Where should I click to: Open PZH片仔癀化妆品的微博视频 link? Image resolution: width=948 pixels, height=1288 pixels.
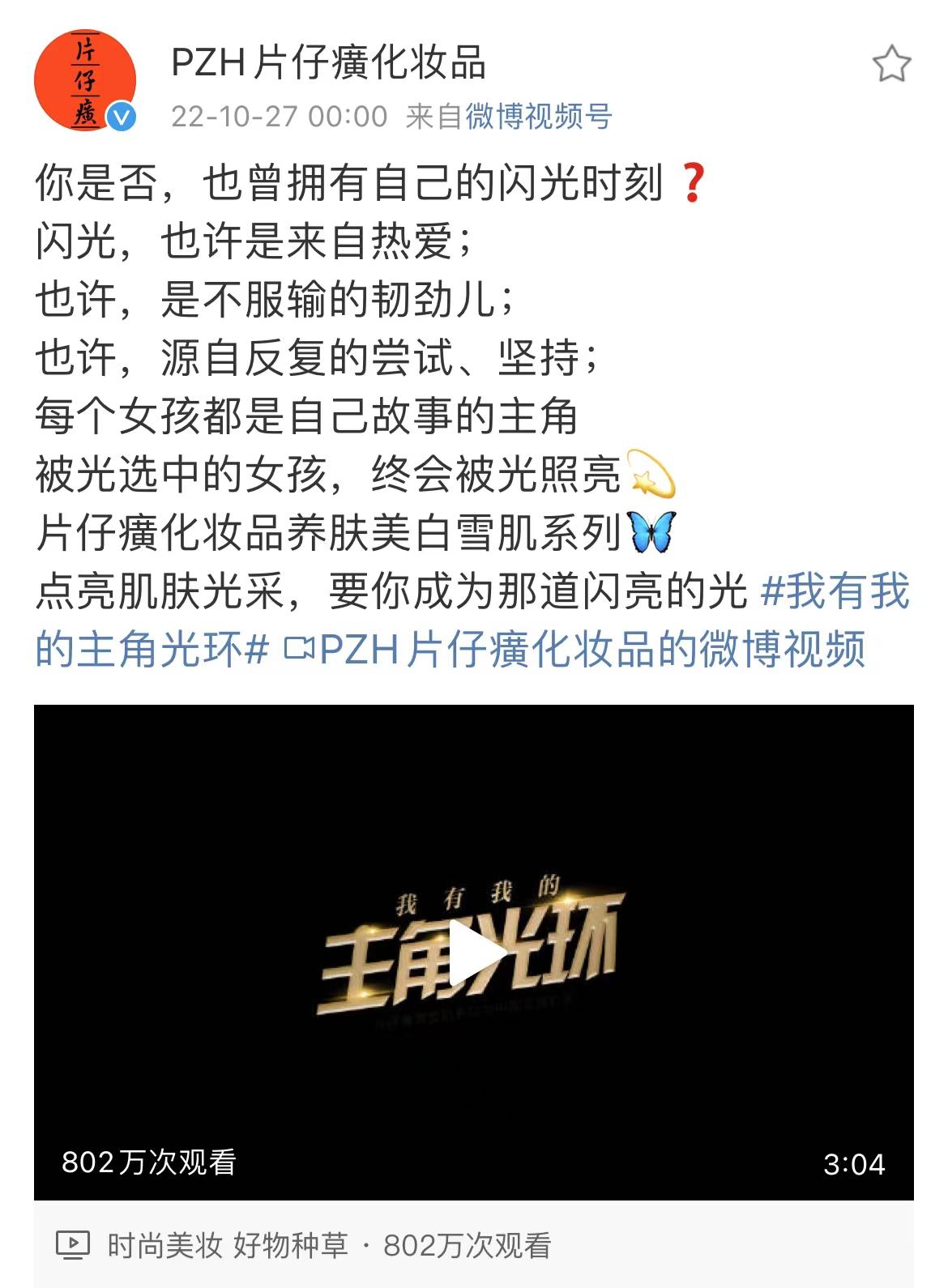[575, 650]
